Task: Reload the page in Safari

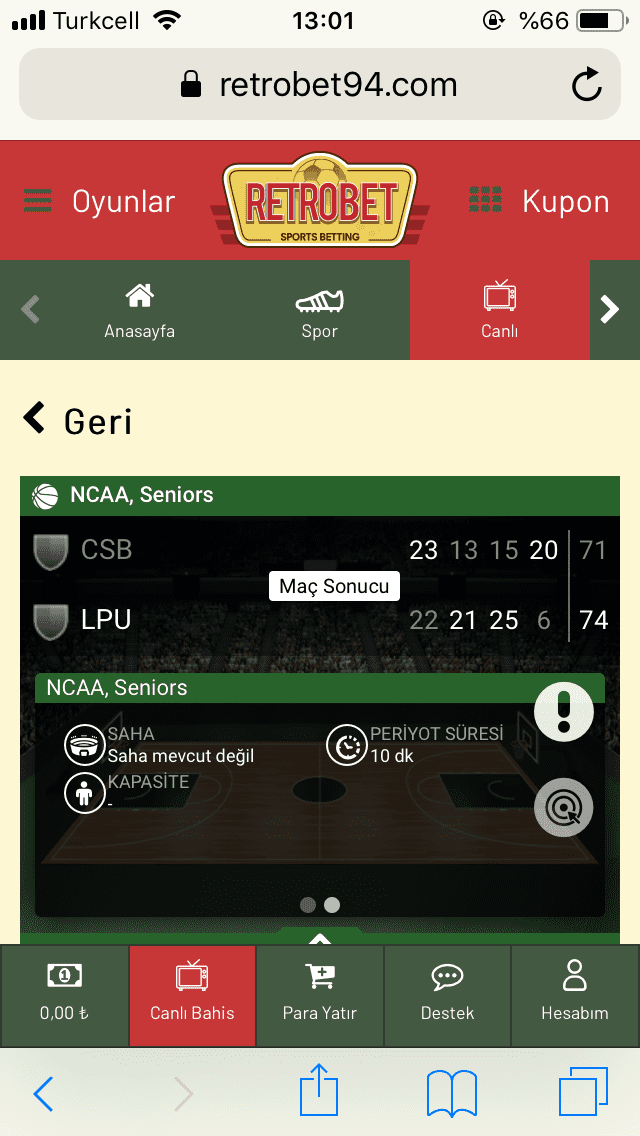Action: point(586,85)
